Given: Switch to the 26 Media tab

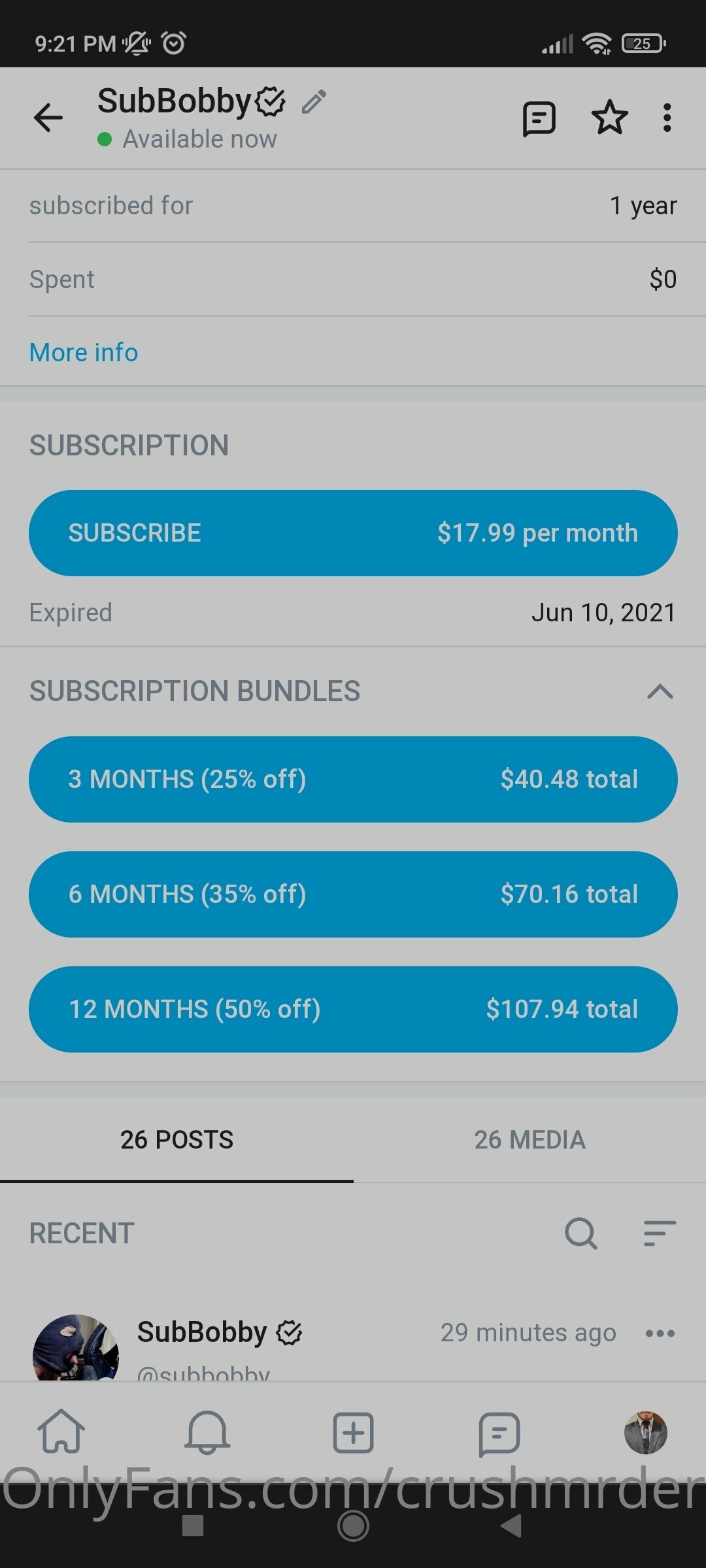Looking at the screenshot, I should [529, 1140].
